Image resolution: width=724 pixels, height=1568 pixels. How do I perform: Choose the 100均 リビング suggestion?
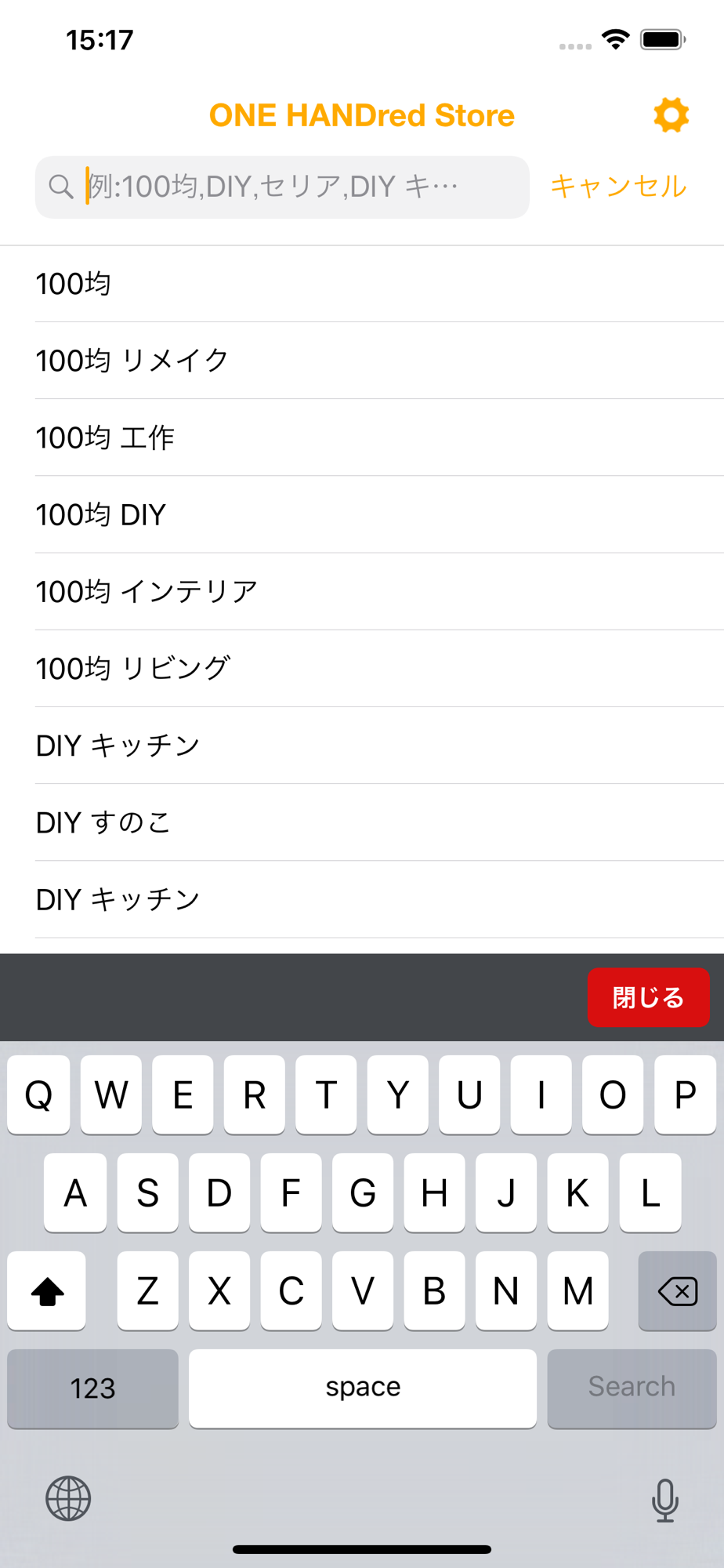[x=362, y=668]
